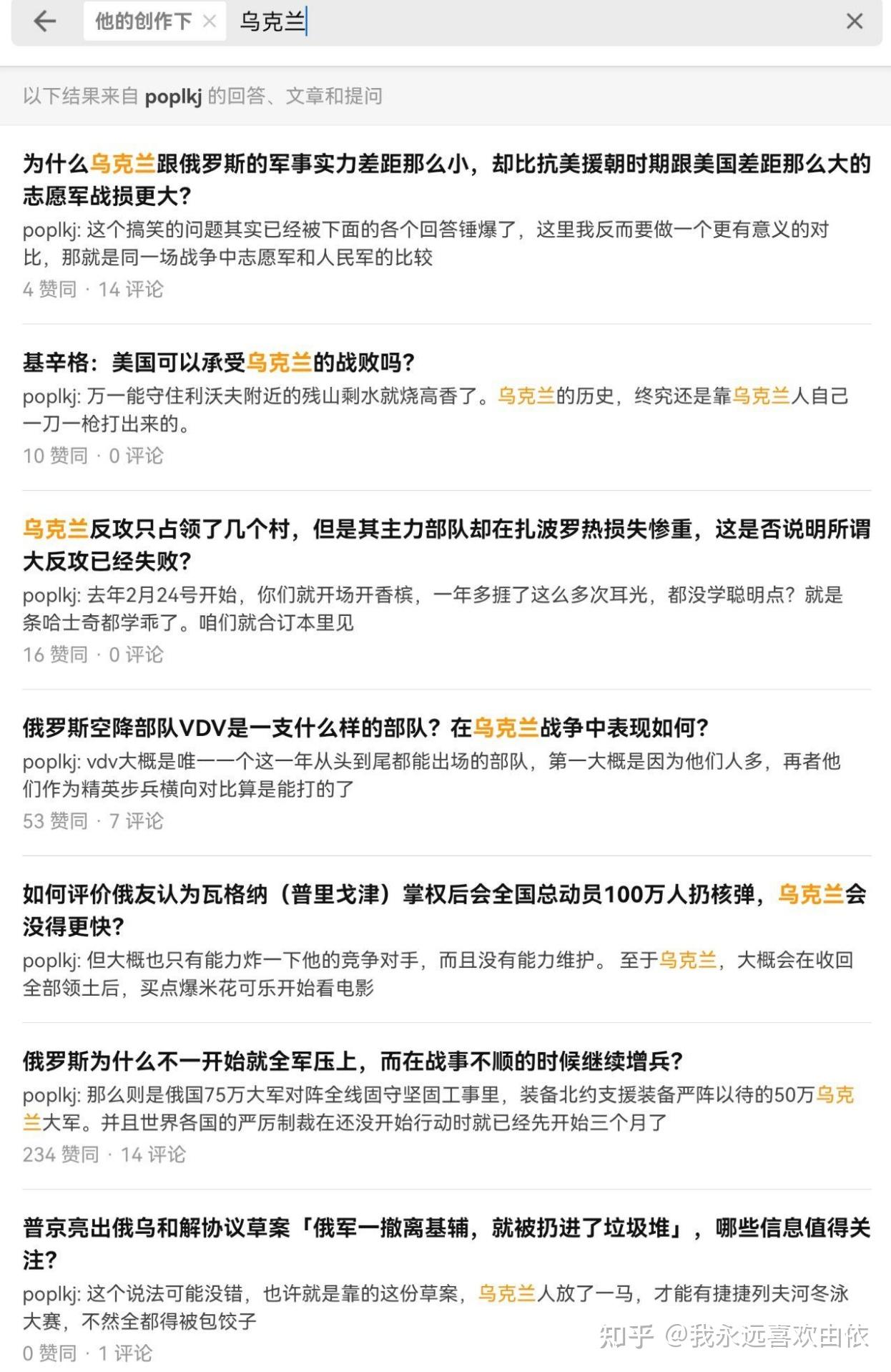Image resolution: width=891 pixels, height=1372 pixels.
Task: Open the 瓦格纳（普里戈津）掌权 question result
Action: 446,909
